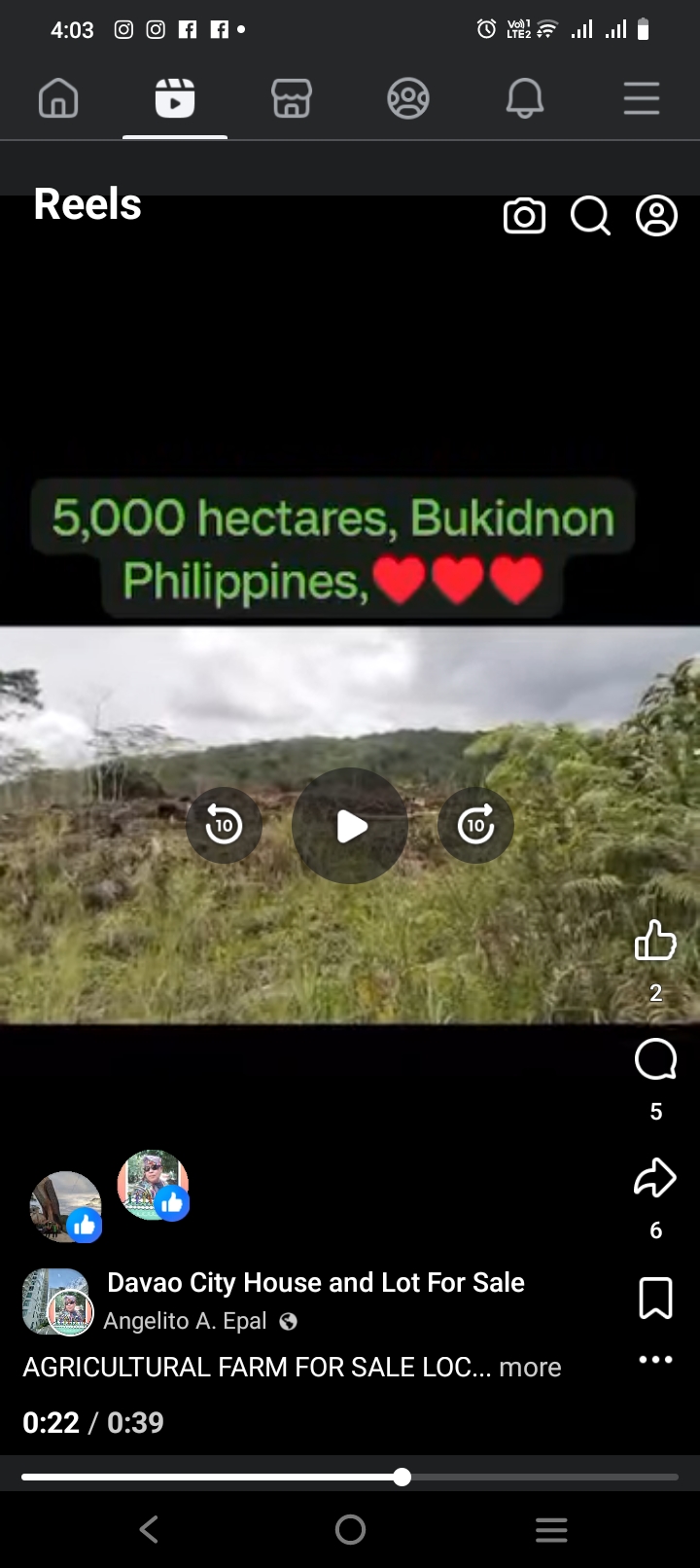Like this reel
Image resolution: width=700 pixels, height=1568 pixels.
pyautogui.click(x=655, y=941)
